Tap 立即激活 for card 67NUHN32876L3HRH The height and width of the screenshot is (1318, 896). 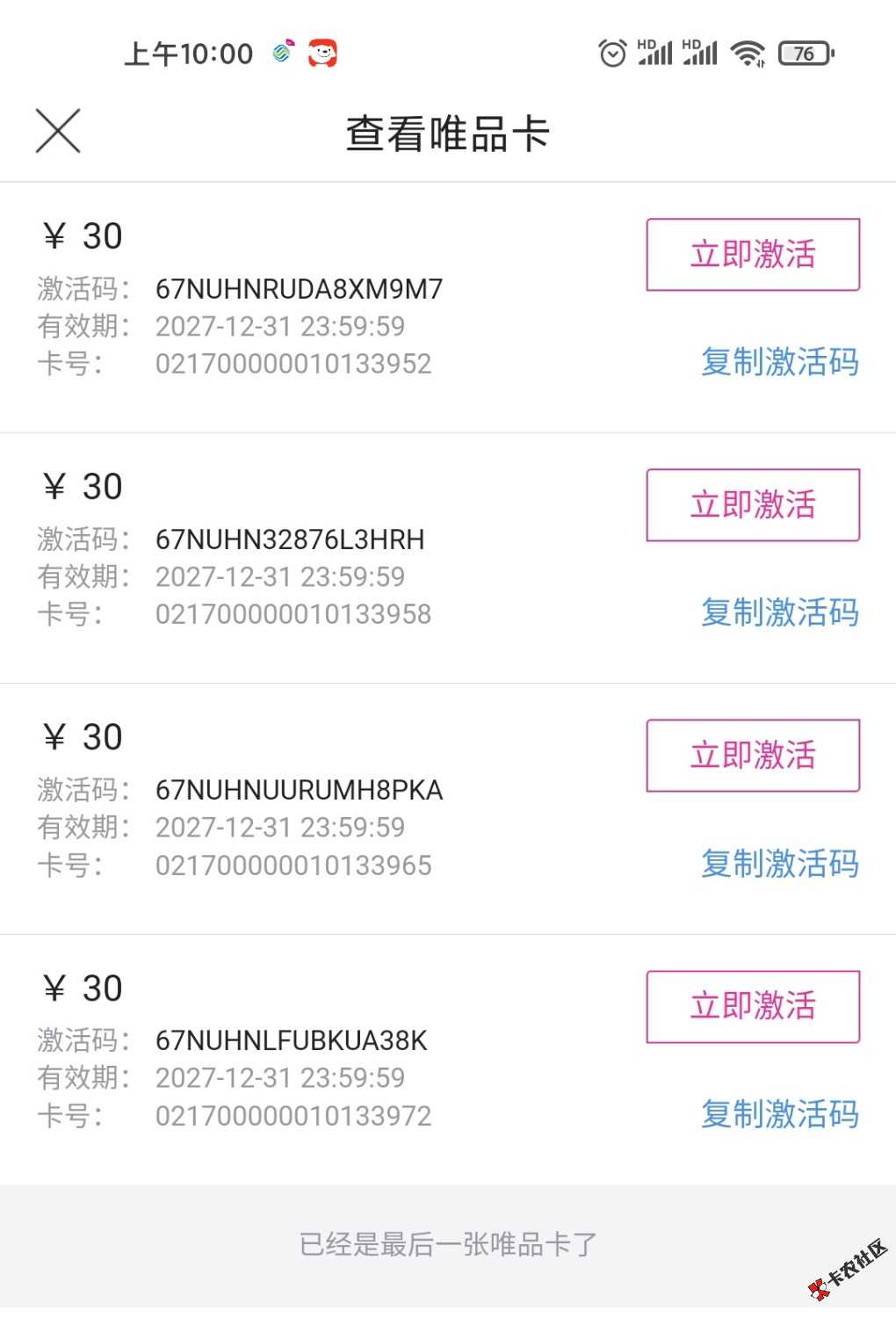pyautogui.click(x=753, y=505)
